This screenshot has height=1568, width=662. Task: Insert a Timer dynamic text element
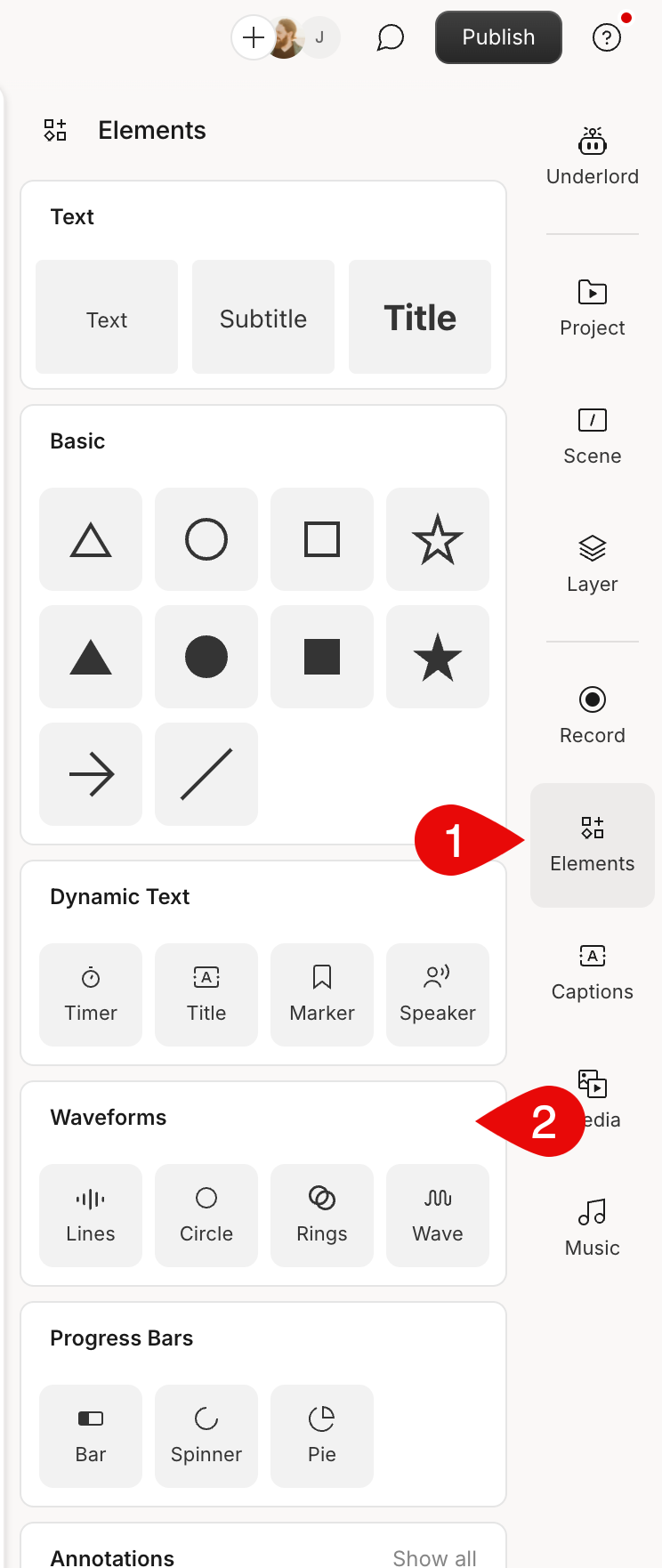click(90, 994)
